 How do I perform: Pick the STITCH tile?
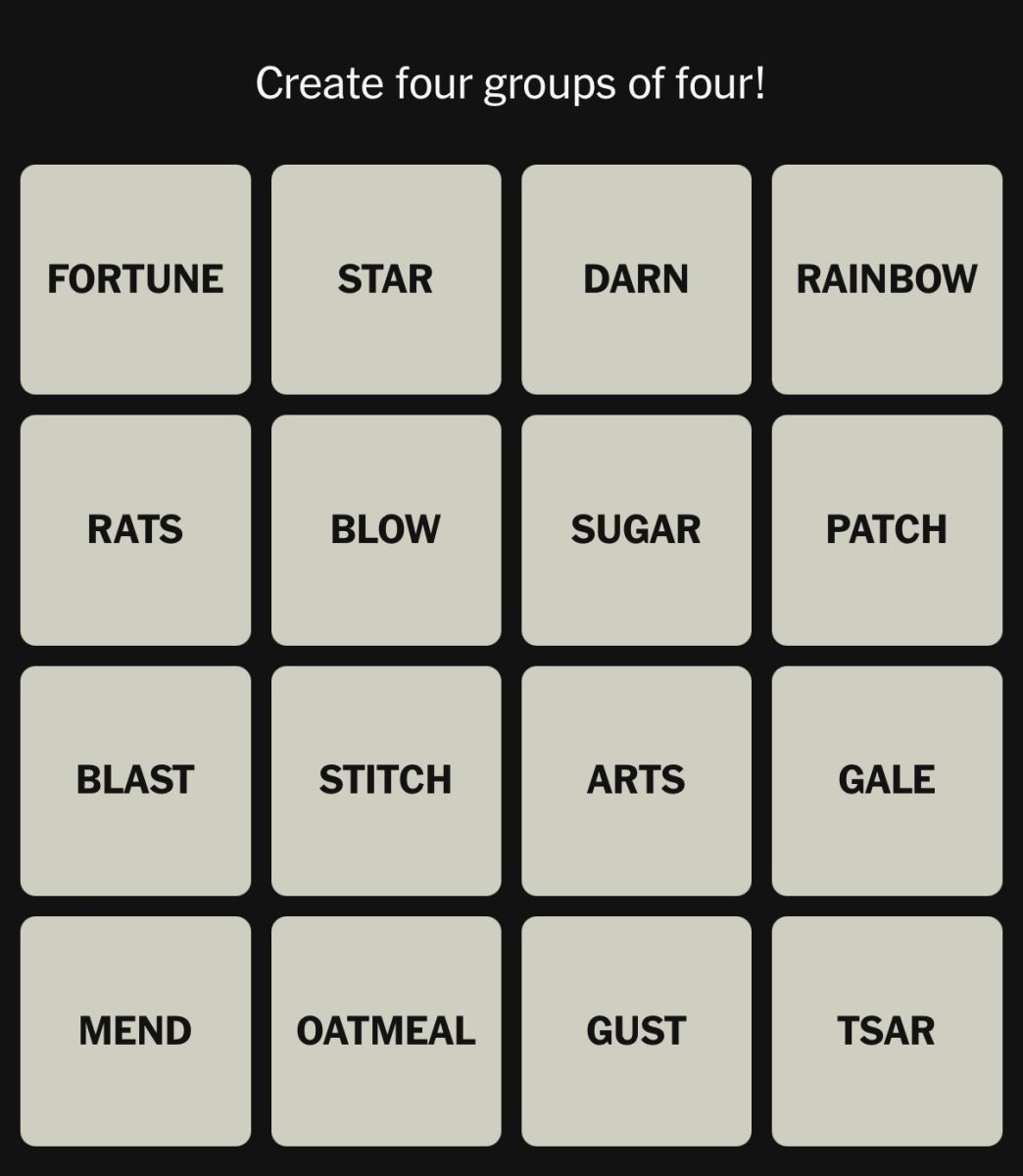coord(386,781)
